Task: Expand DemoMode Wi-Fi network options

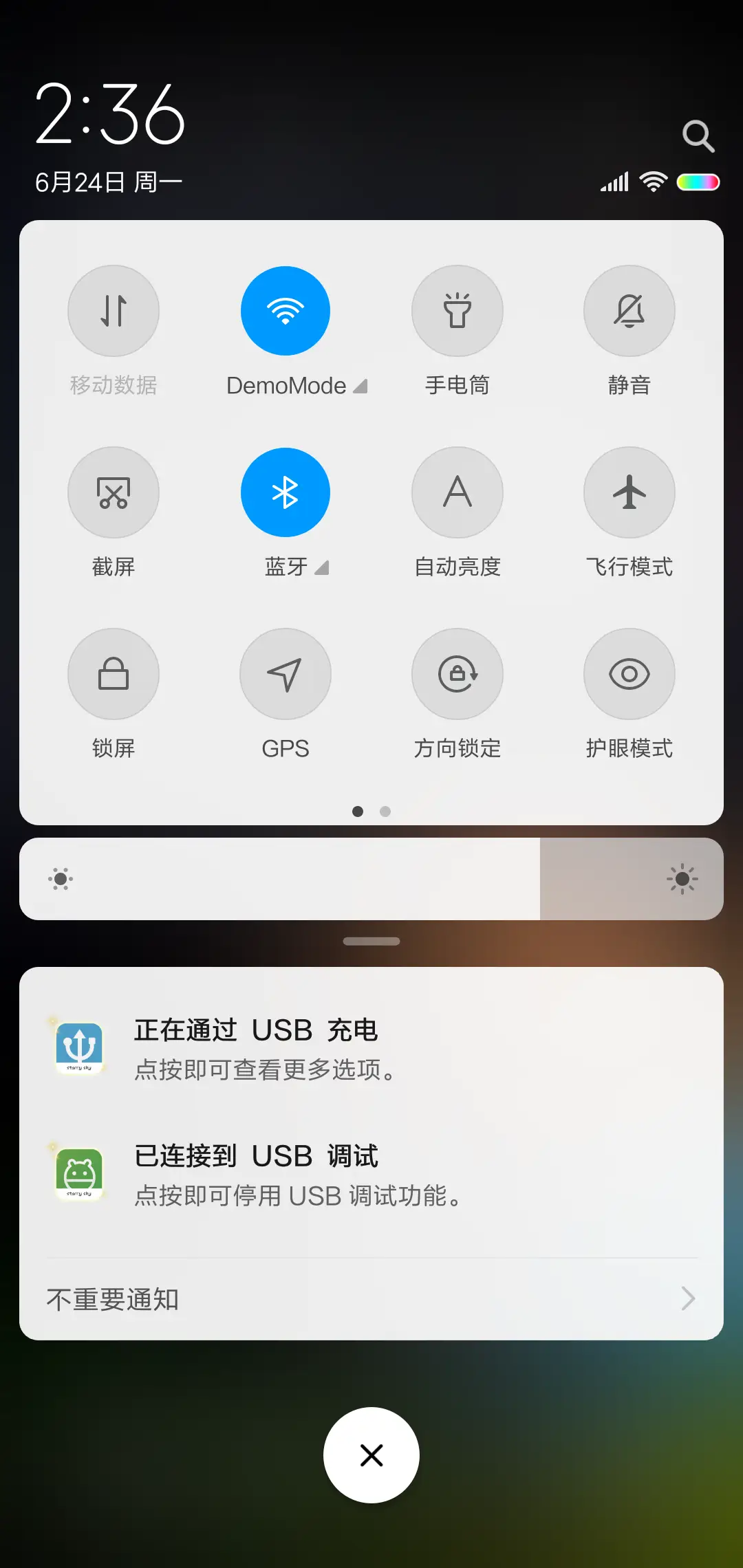Action: [360, 386]
